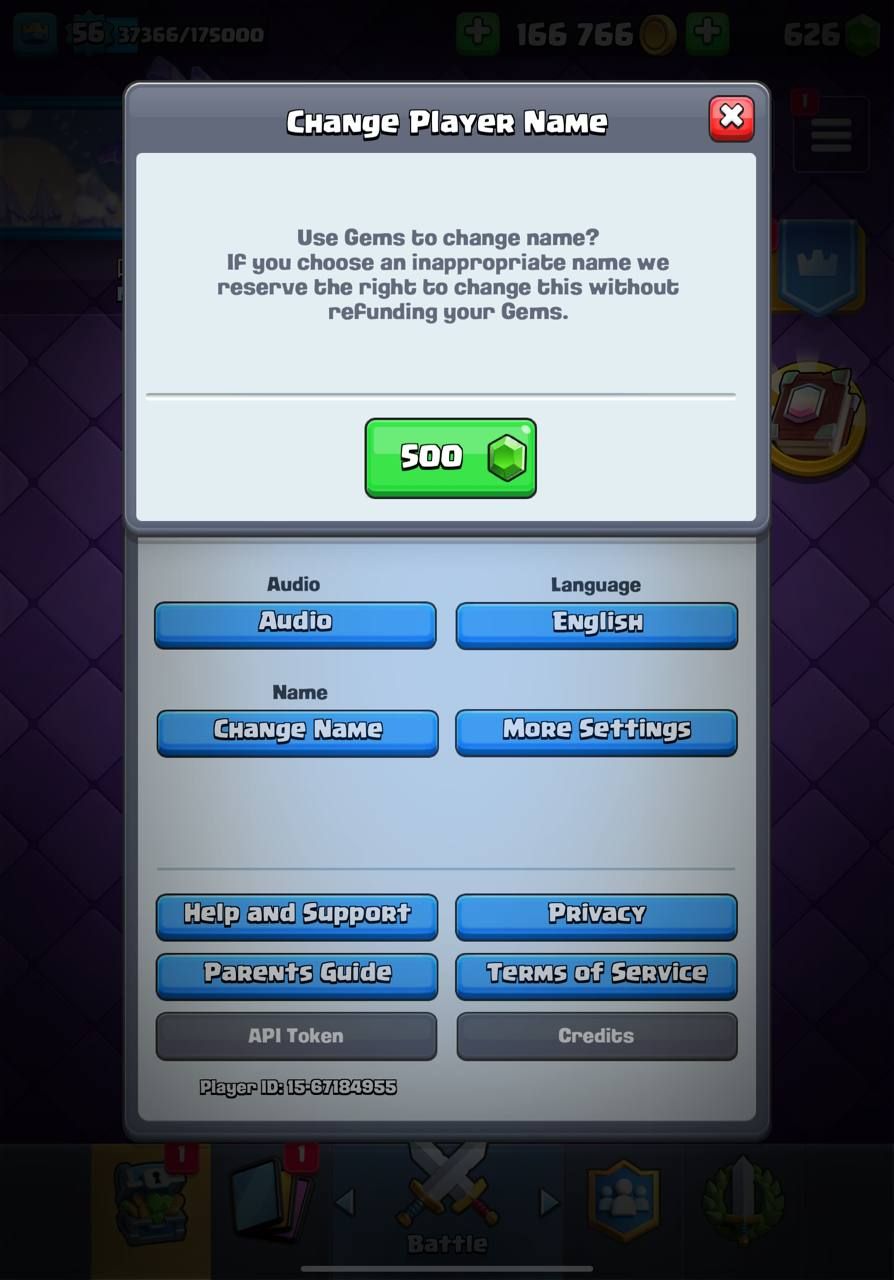Confirm name change for 500 gems
The width and height of the screenshot is (894, 1280).
[x=450, y=457]
